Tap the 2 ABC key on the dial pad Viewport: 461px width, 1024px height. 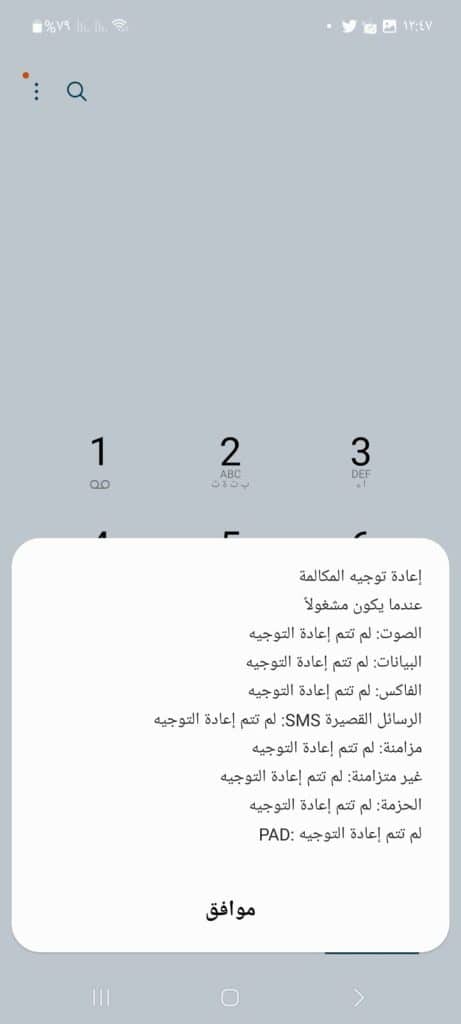tap(230, 462)
